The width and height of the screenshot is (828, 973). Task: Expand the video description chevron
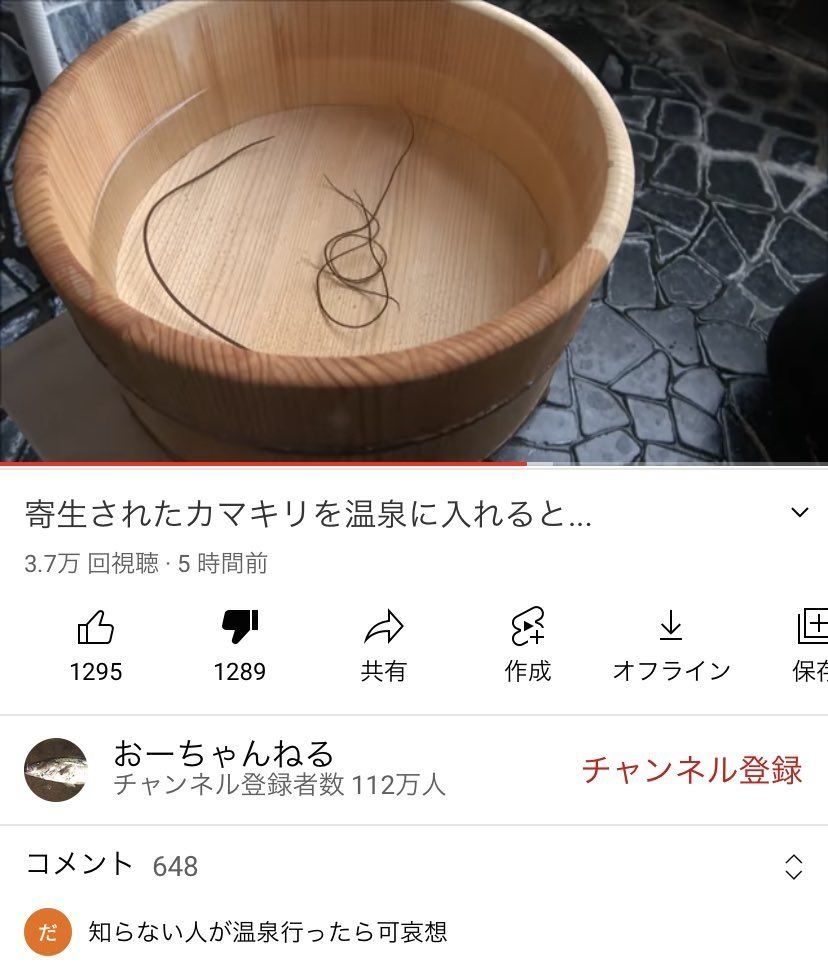pyautogui.click(x=799, y=513)
